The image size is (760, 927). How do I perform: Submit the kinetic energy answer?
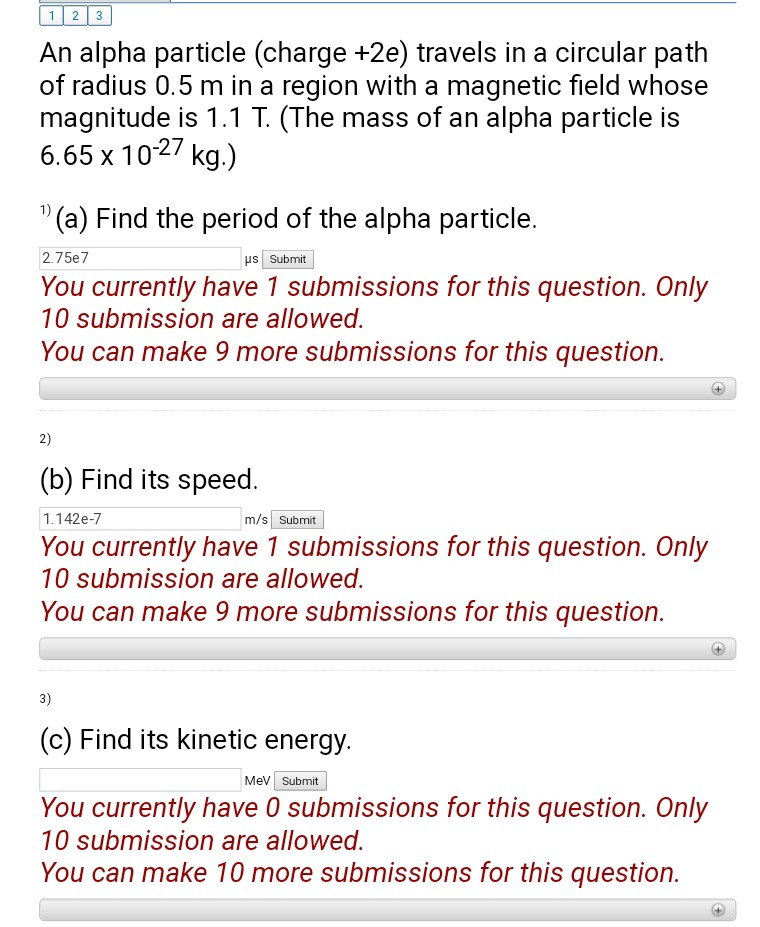(x=299, y=780)
